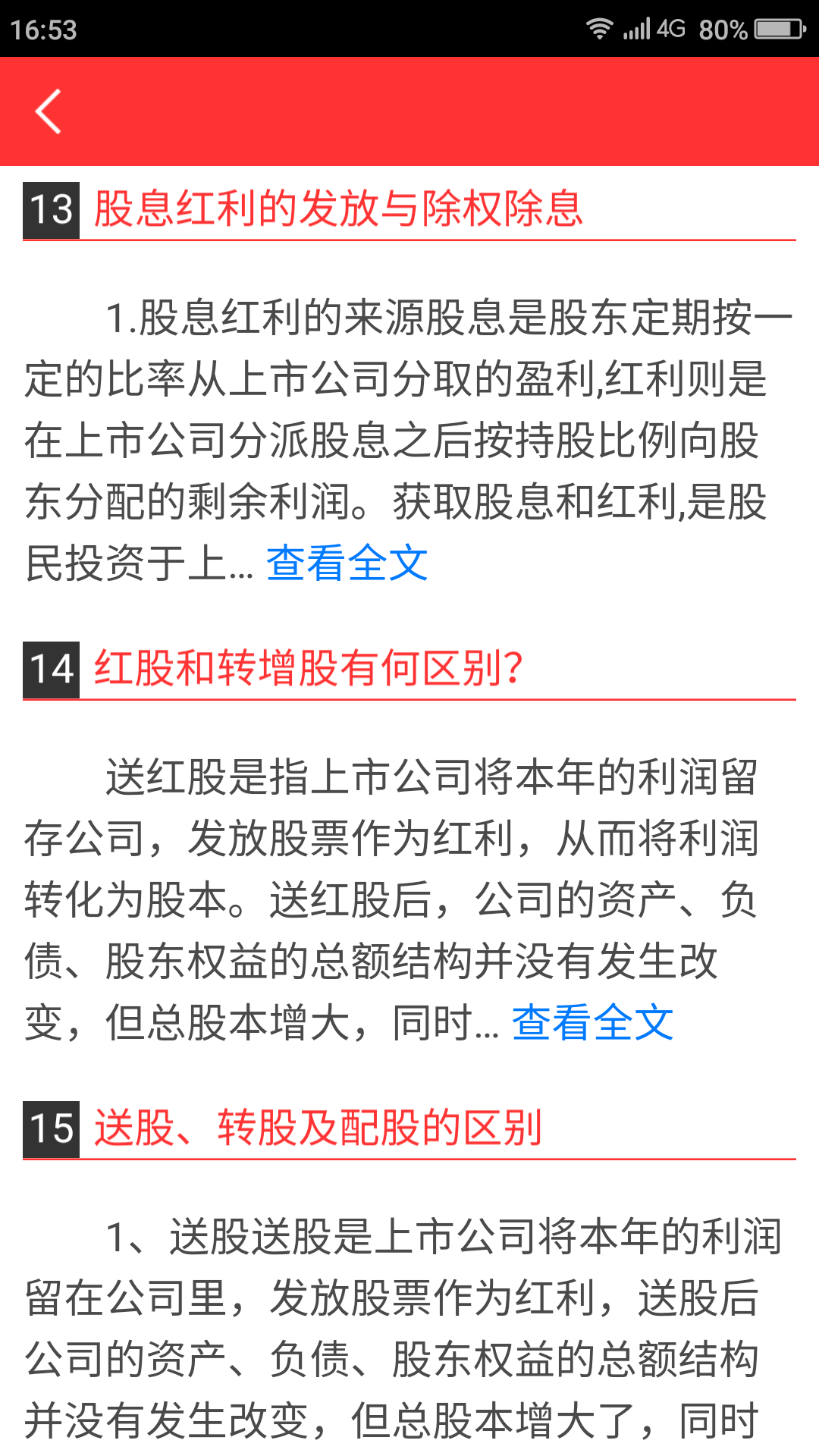Open article 15 送股、转股及配股的区别
Screen dimensions: 819x1456
pos(318,1128)
